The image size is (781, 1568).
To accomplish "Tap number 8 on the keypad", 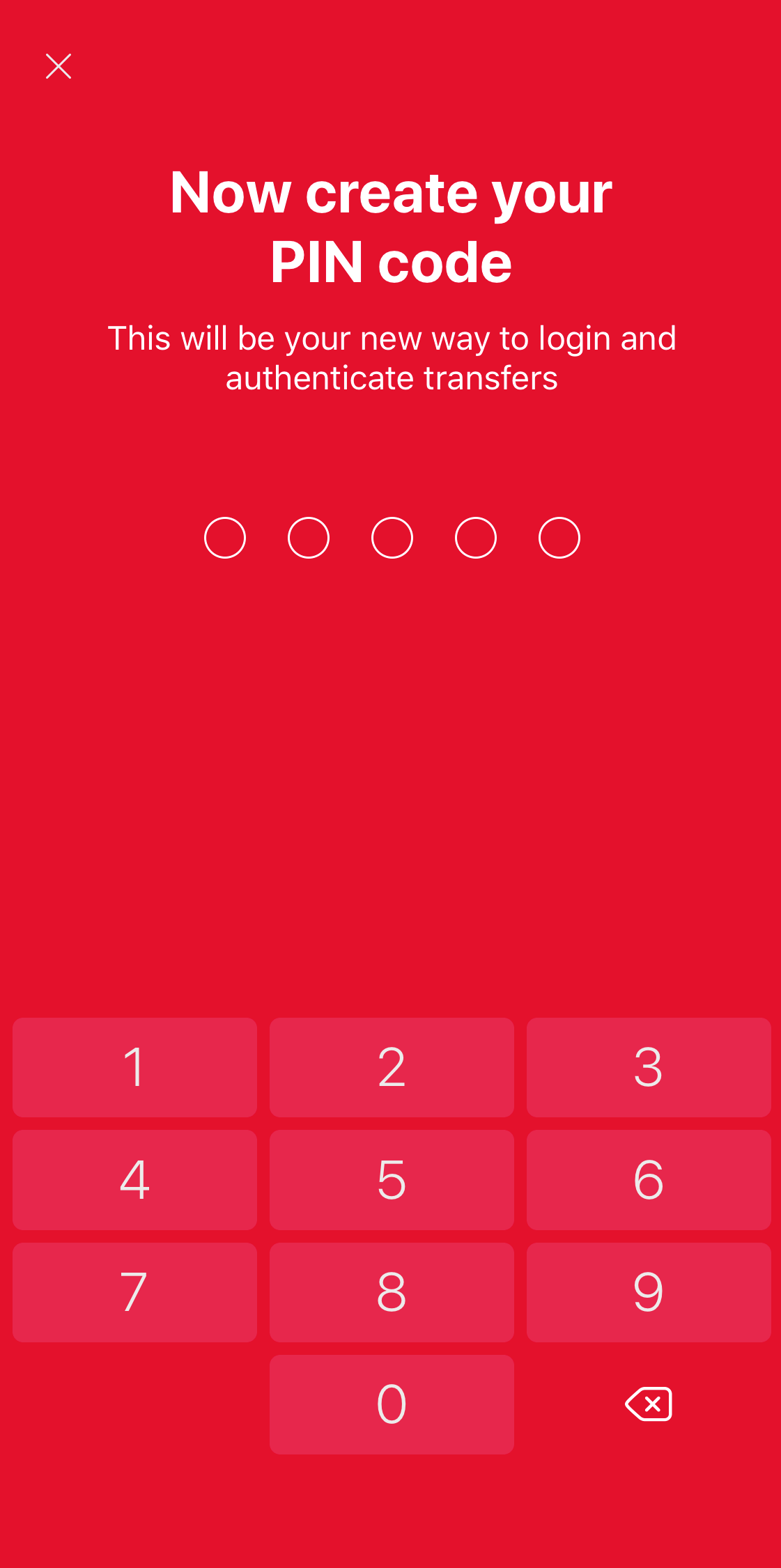I will [x=392, y=1292].
